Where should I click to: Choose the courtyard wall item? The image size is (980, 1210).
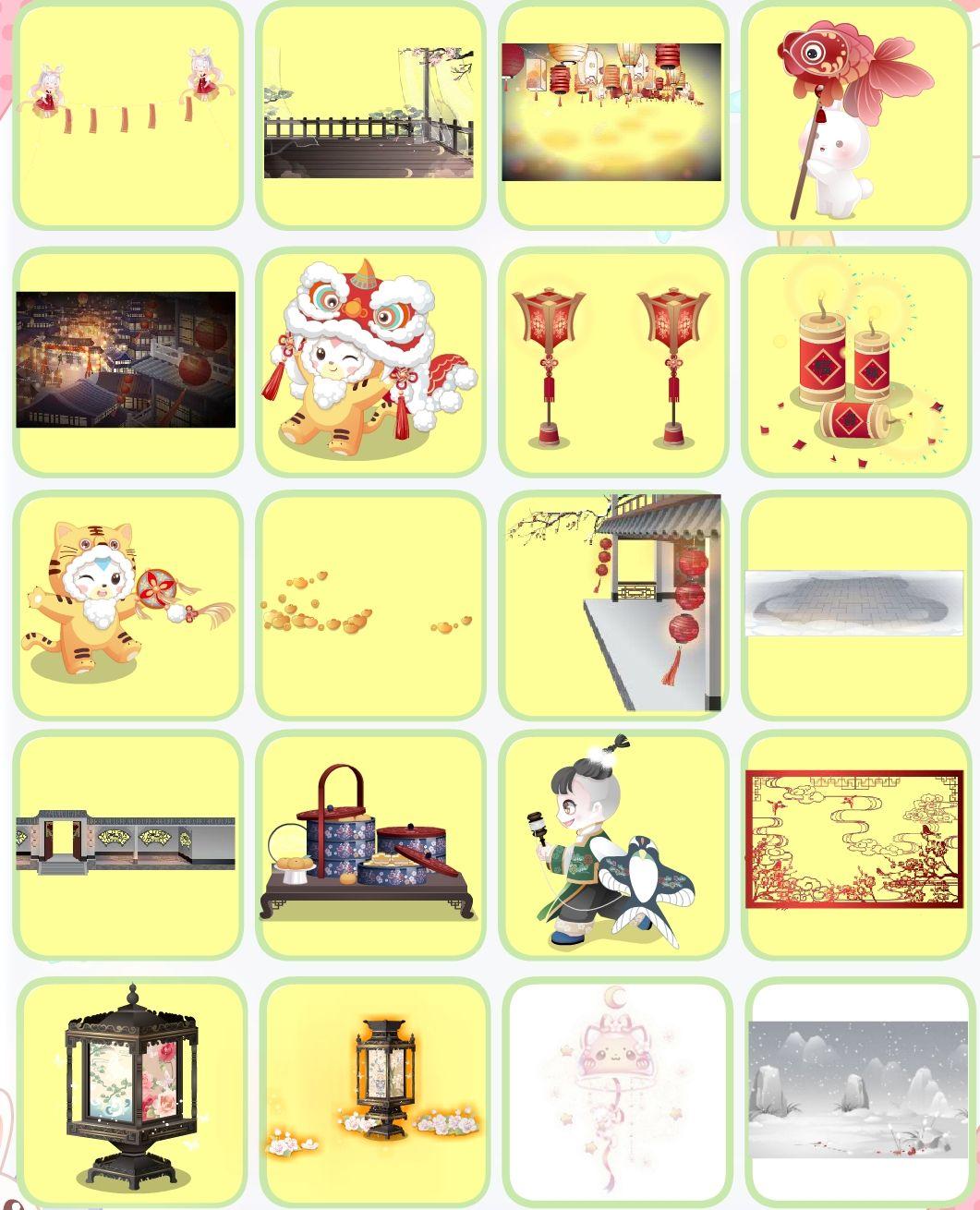(127, 845)
